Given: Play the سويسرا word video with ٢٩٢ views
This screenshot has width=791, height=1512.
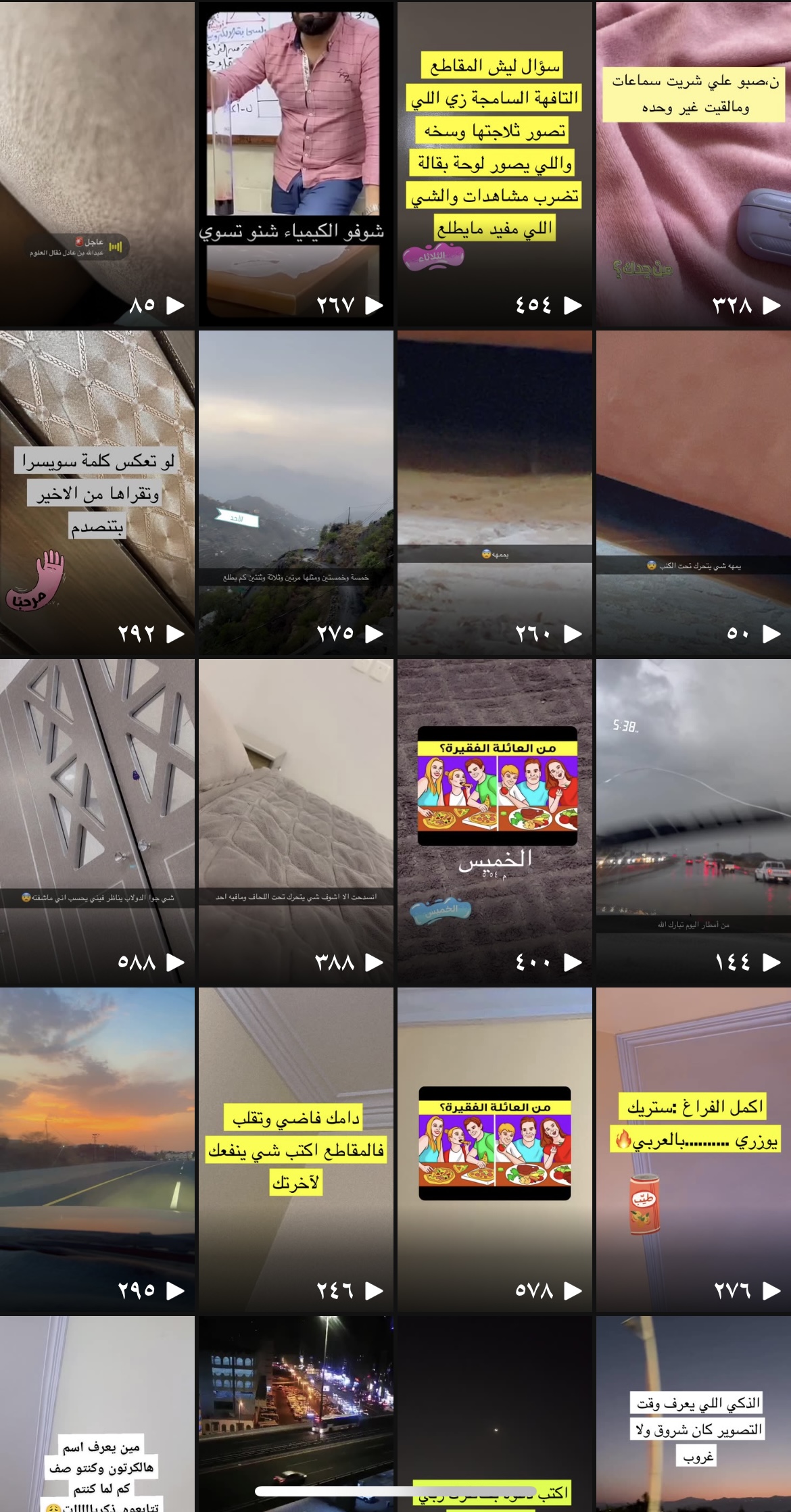Looking at the screenshot, I should click(x=97, y=492).
